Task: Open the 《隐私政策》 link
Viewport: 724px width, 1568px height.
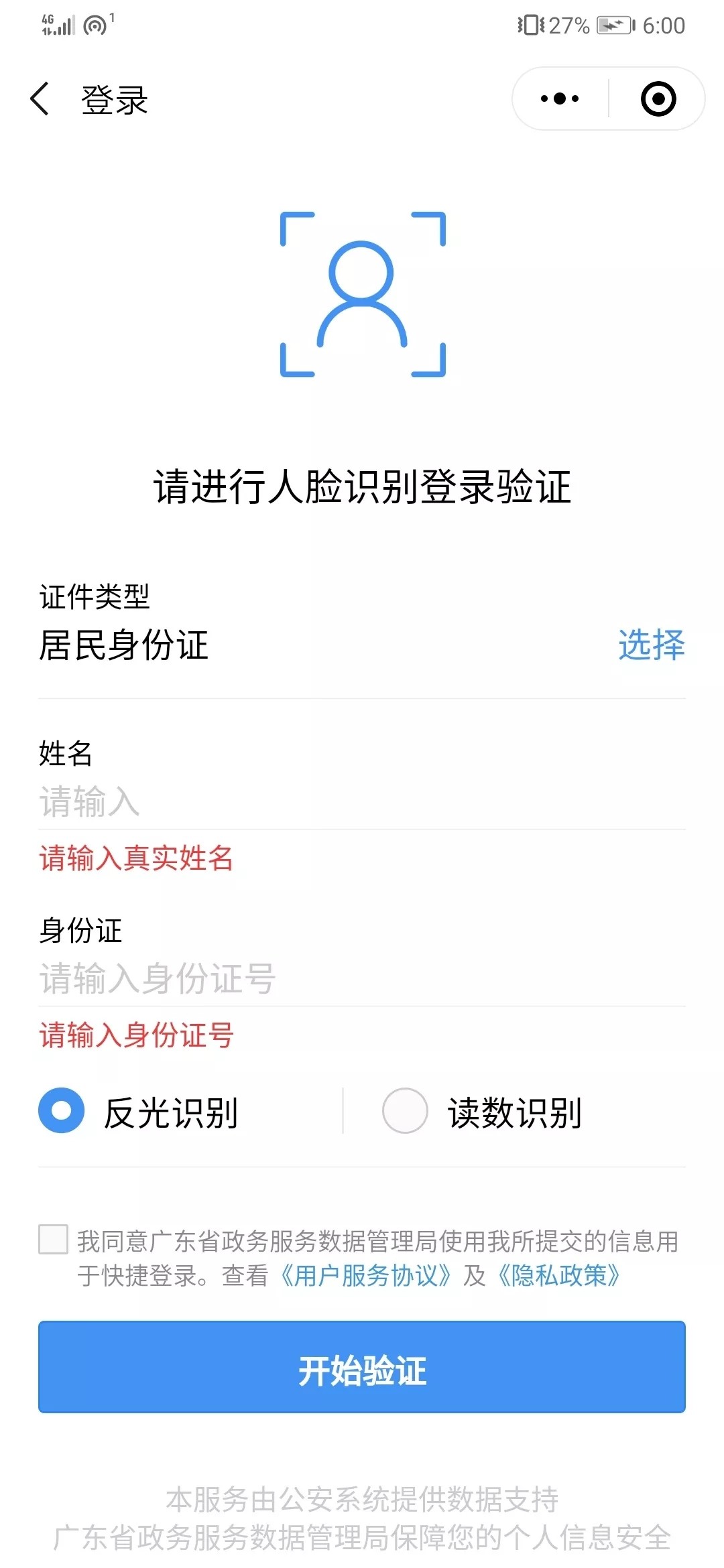Action: 558,1276
